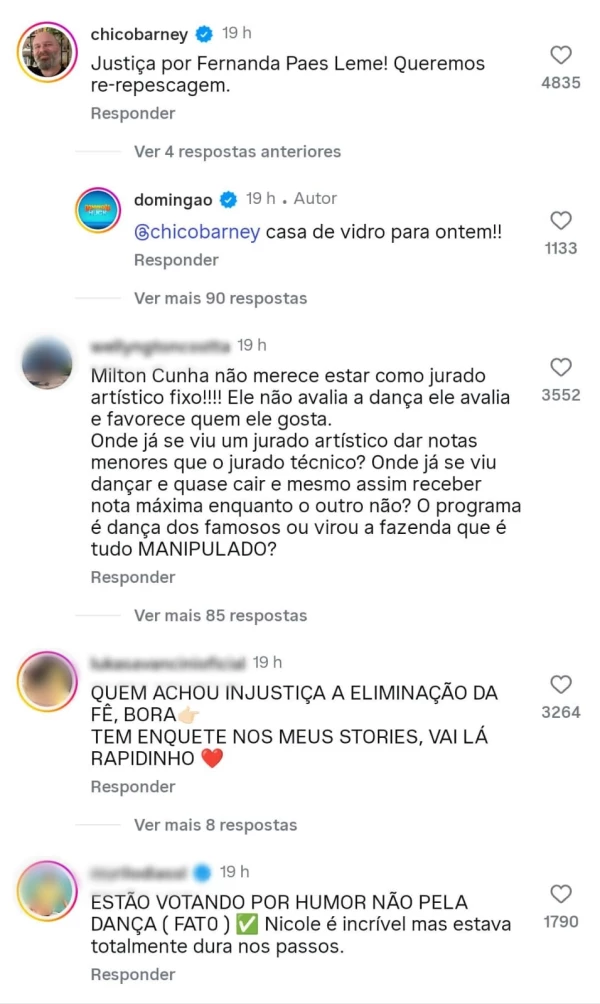Show 90 more replies
Screen dimensions: 600x1004
pos(220,298)
